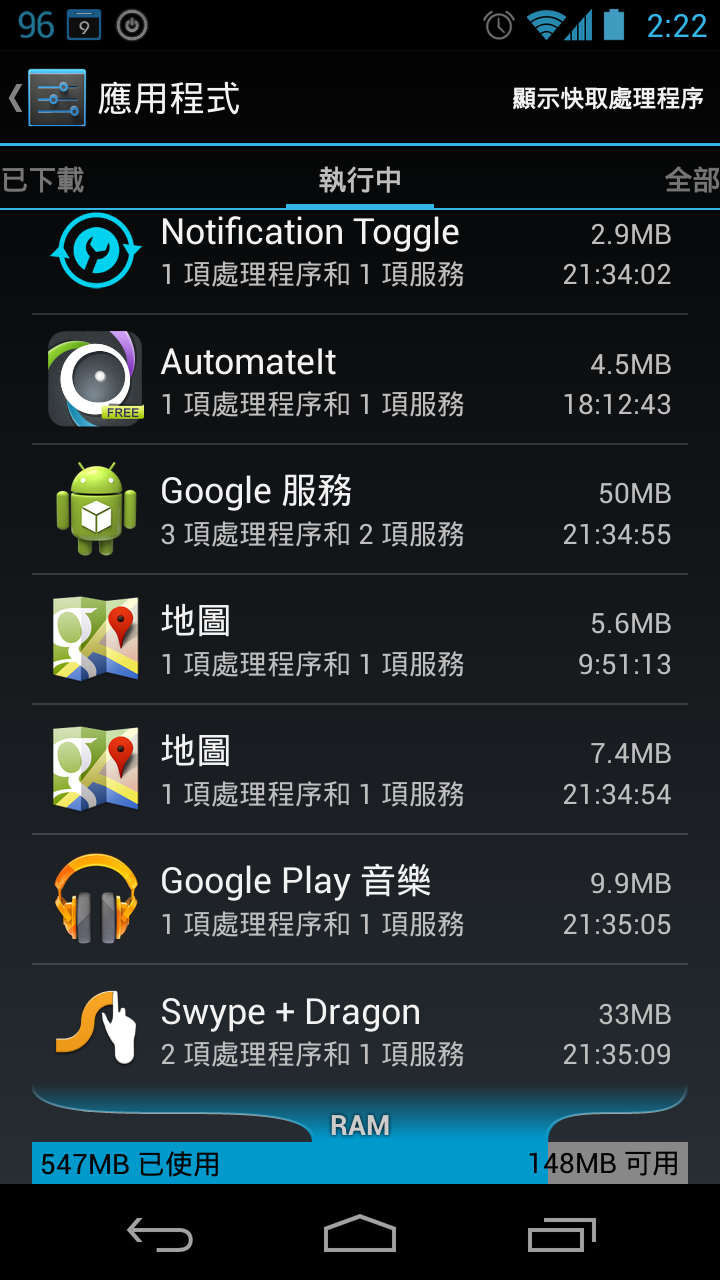Open the Notification Toggle running entry
The height and width of the screenshot is (1280, 720).
pyautogui.click(x=360, y=252)
